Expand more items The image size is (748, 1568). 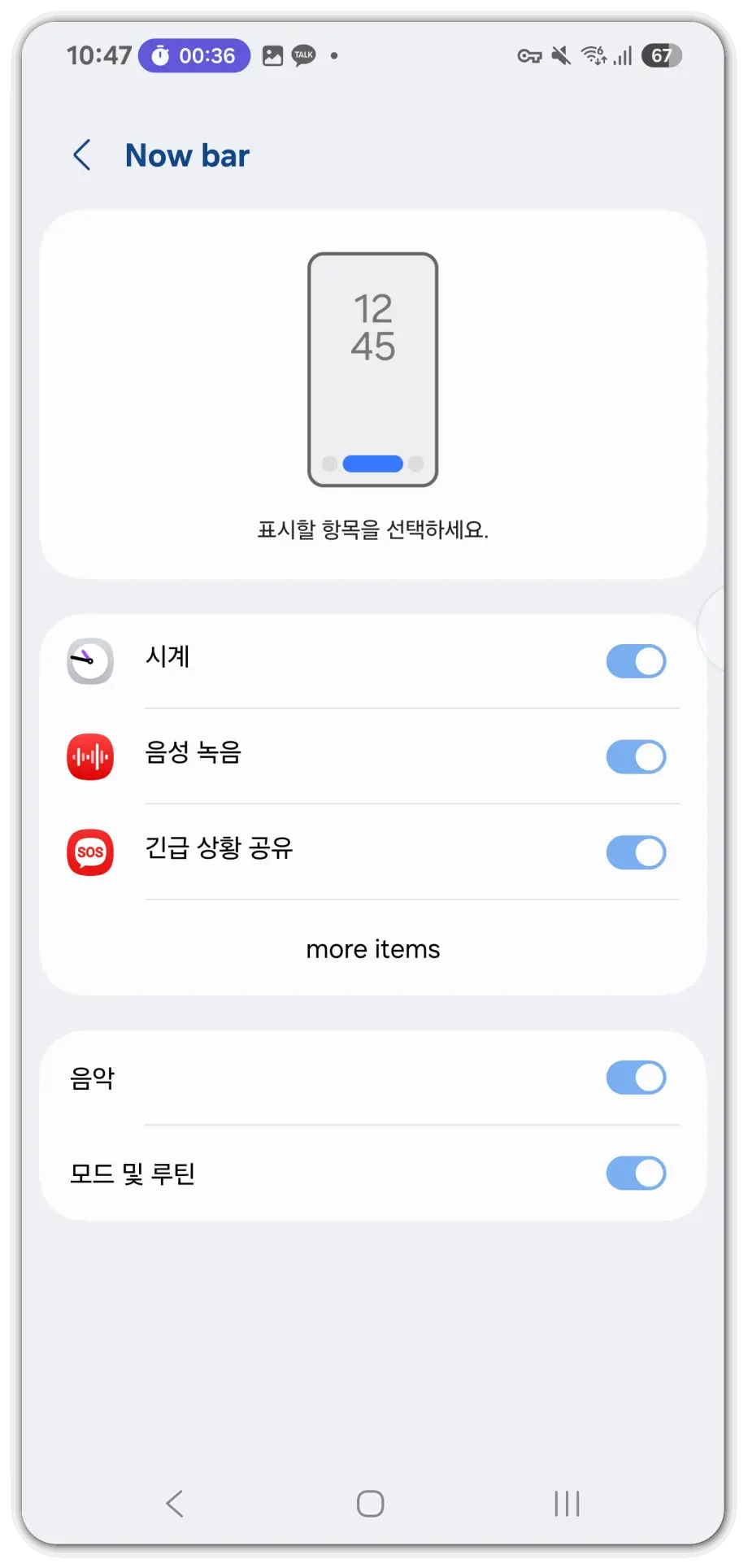(372, 948)
